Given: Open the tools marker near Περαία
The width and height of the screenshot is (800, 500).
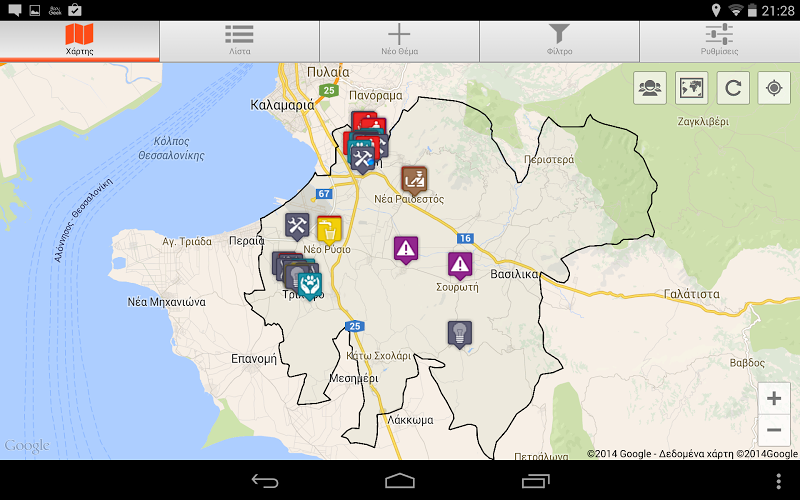Looking at the screenshot, I should click(297, 225).
